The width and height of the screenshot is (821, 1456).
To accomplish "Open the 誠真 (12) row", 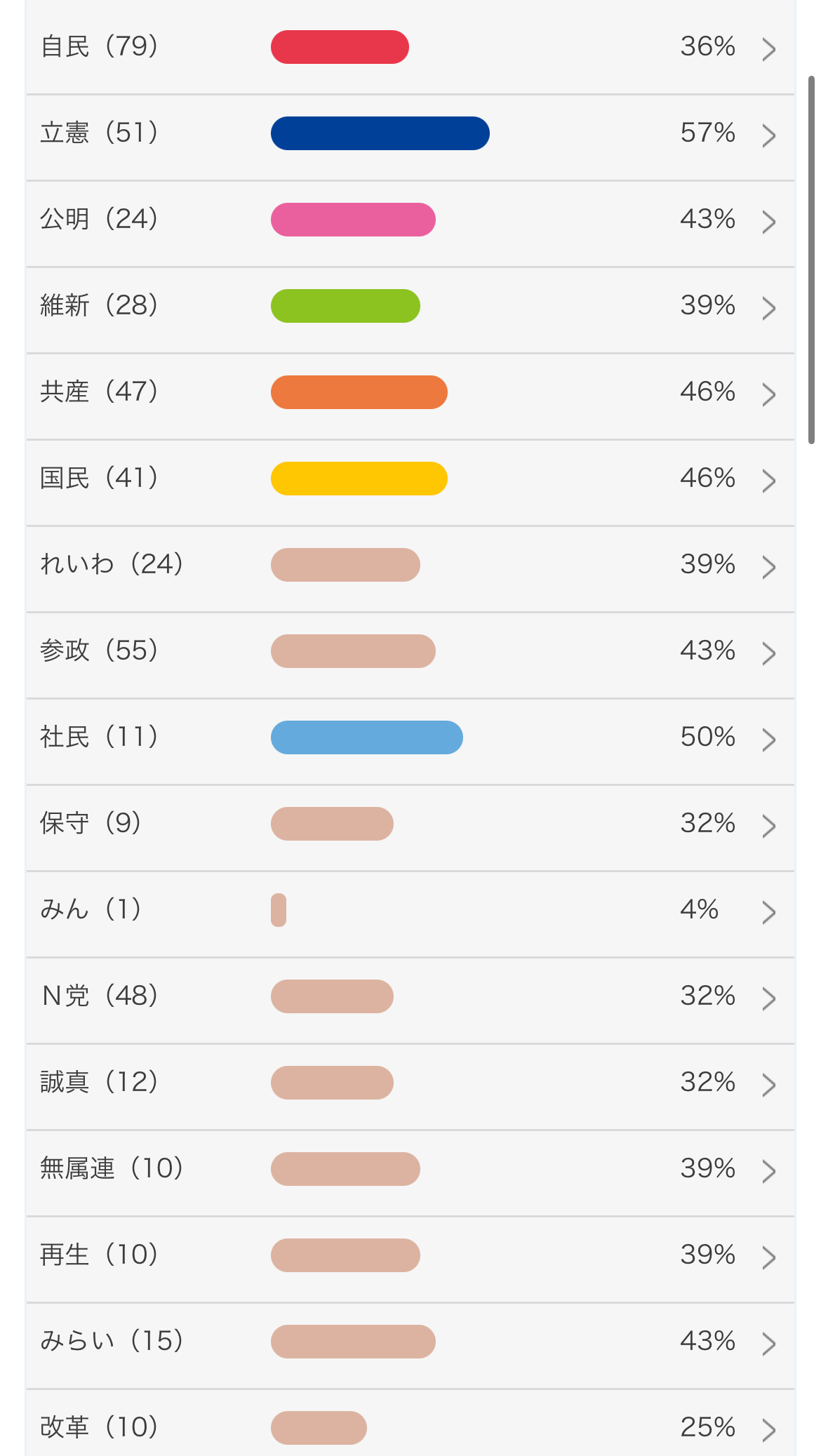I will [410, 1083].
